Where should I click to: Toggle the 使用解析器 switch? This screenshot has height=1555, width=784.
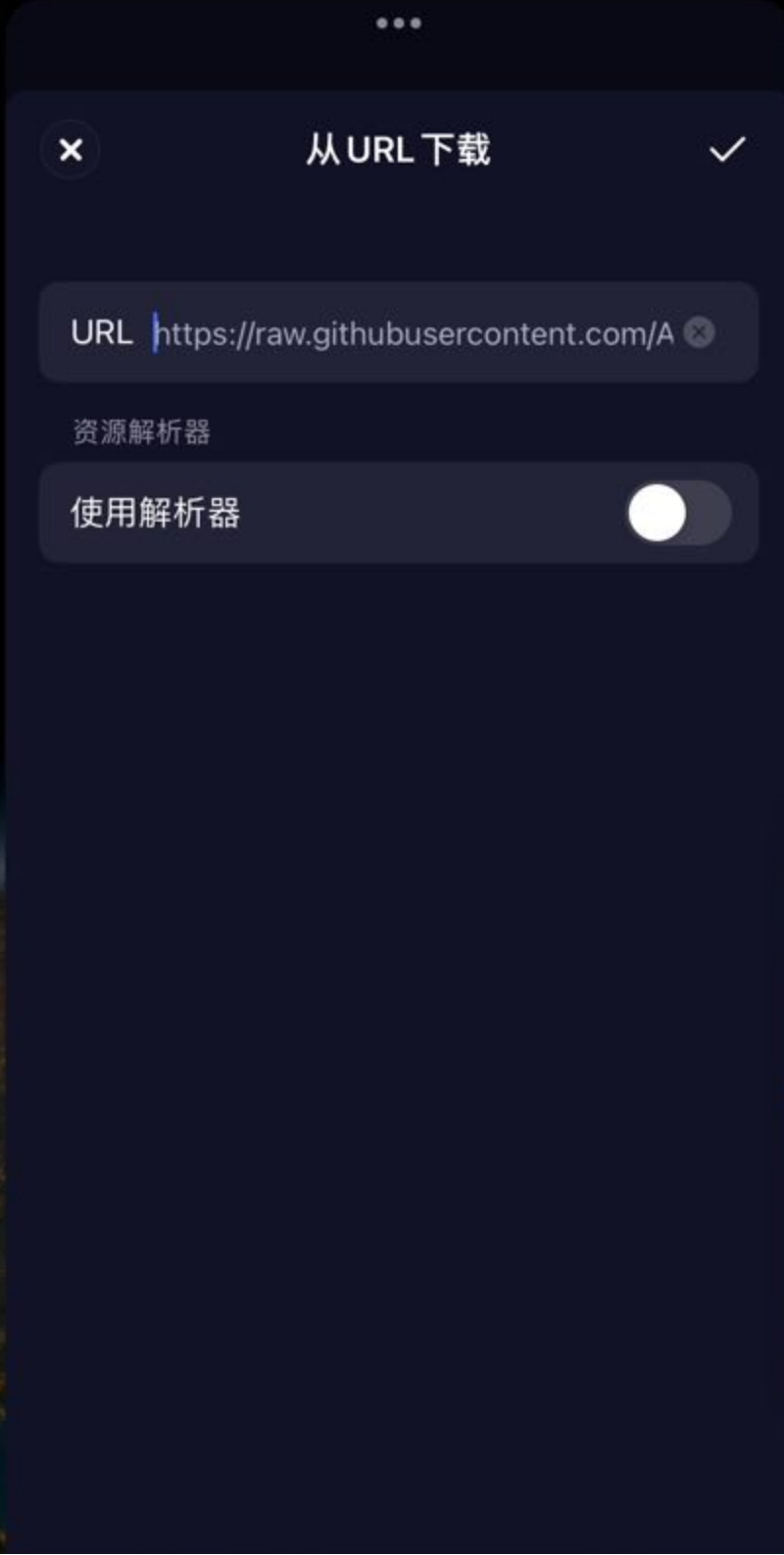click(678, 513)
